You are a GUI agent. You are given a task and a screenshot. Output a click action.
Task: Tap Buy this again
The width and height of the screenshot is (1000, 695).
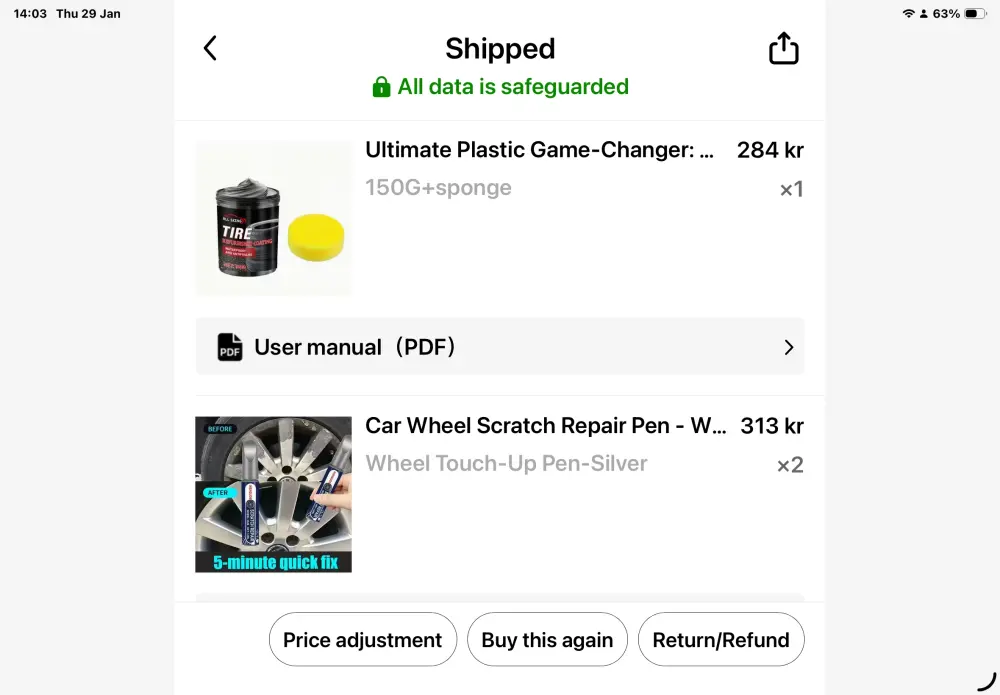coord(547,640)
